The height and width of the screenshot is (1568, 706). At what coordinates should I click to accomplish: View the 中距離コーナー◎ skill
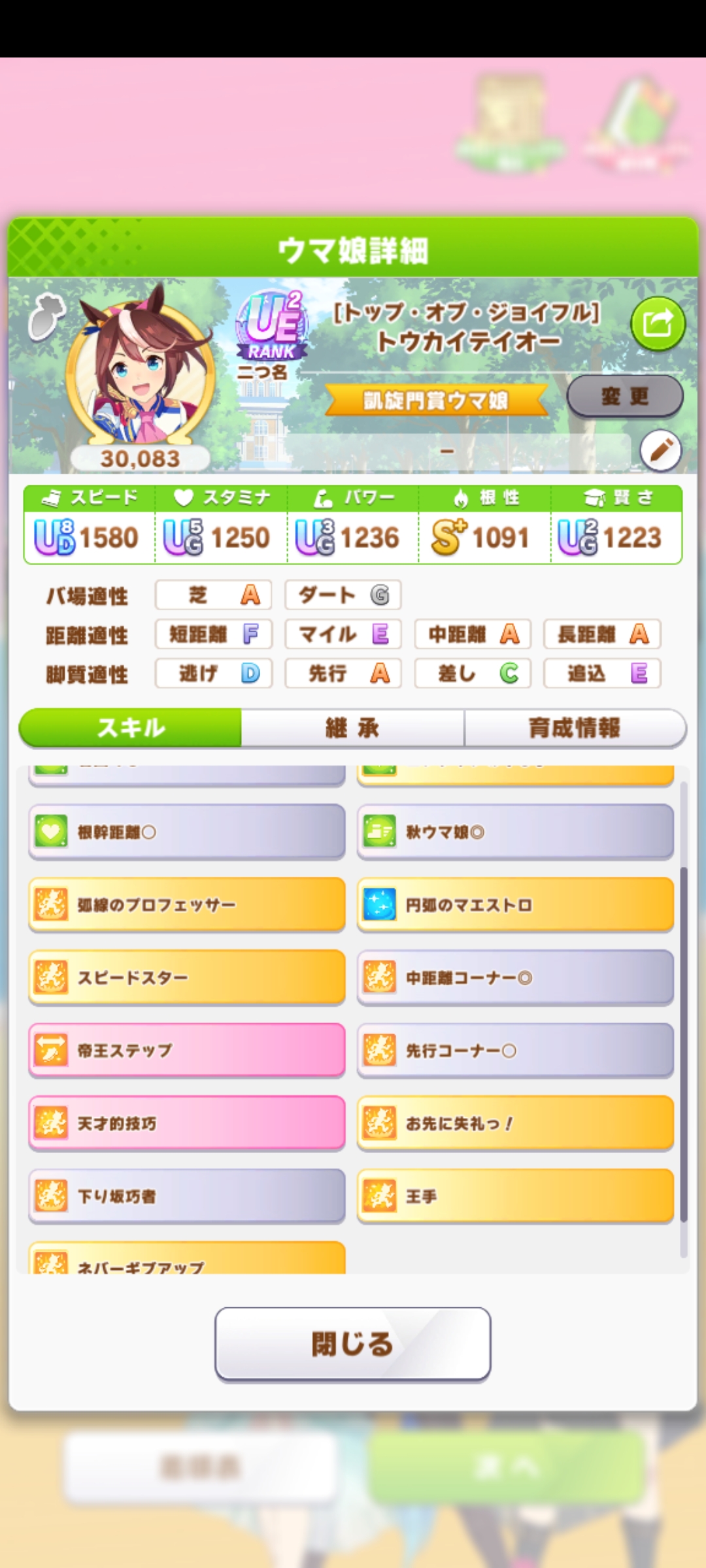pos(515,977)
